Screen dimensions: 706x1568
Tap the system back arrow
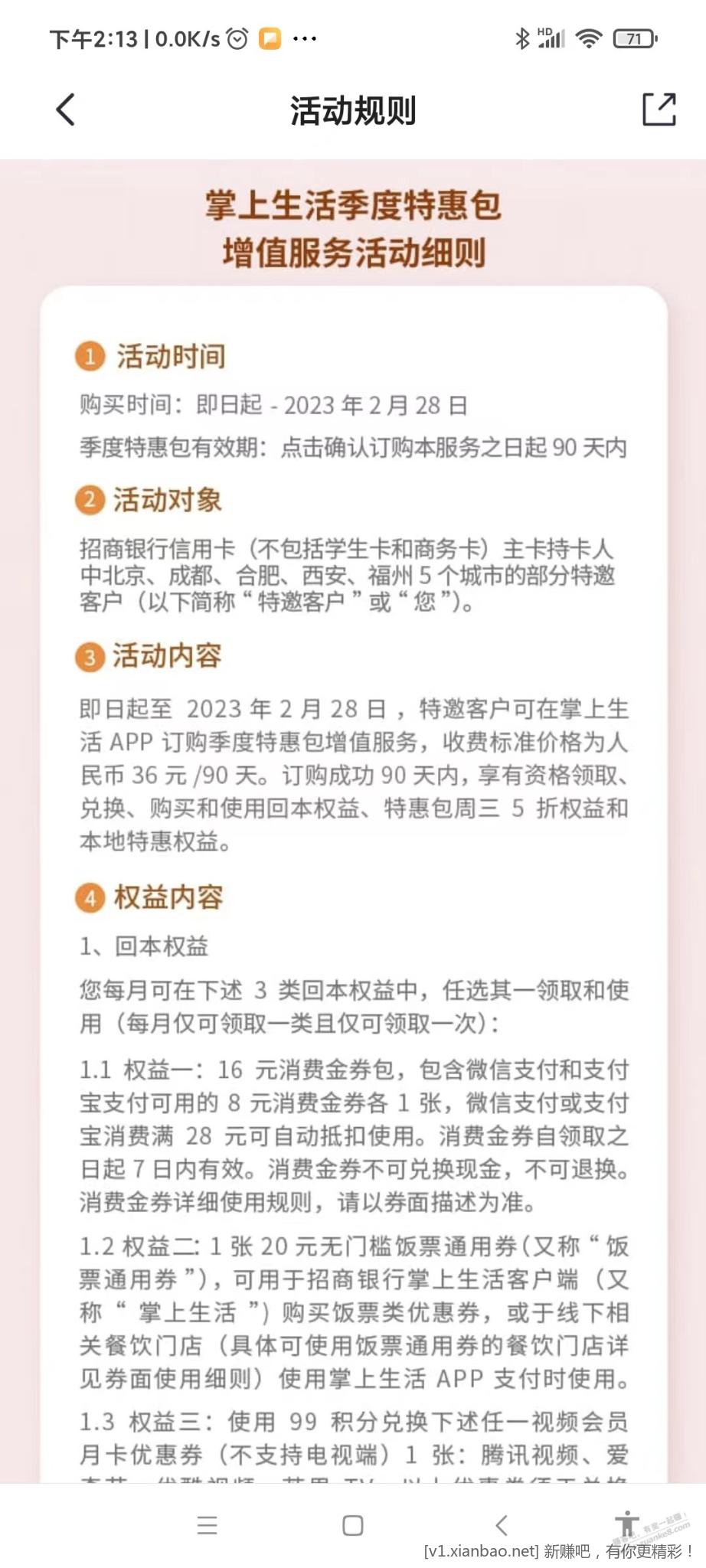(x=502, y=1525)
